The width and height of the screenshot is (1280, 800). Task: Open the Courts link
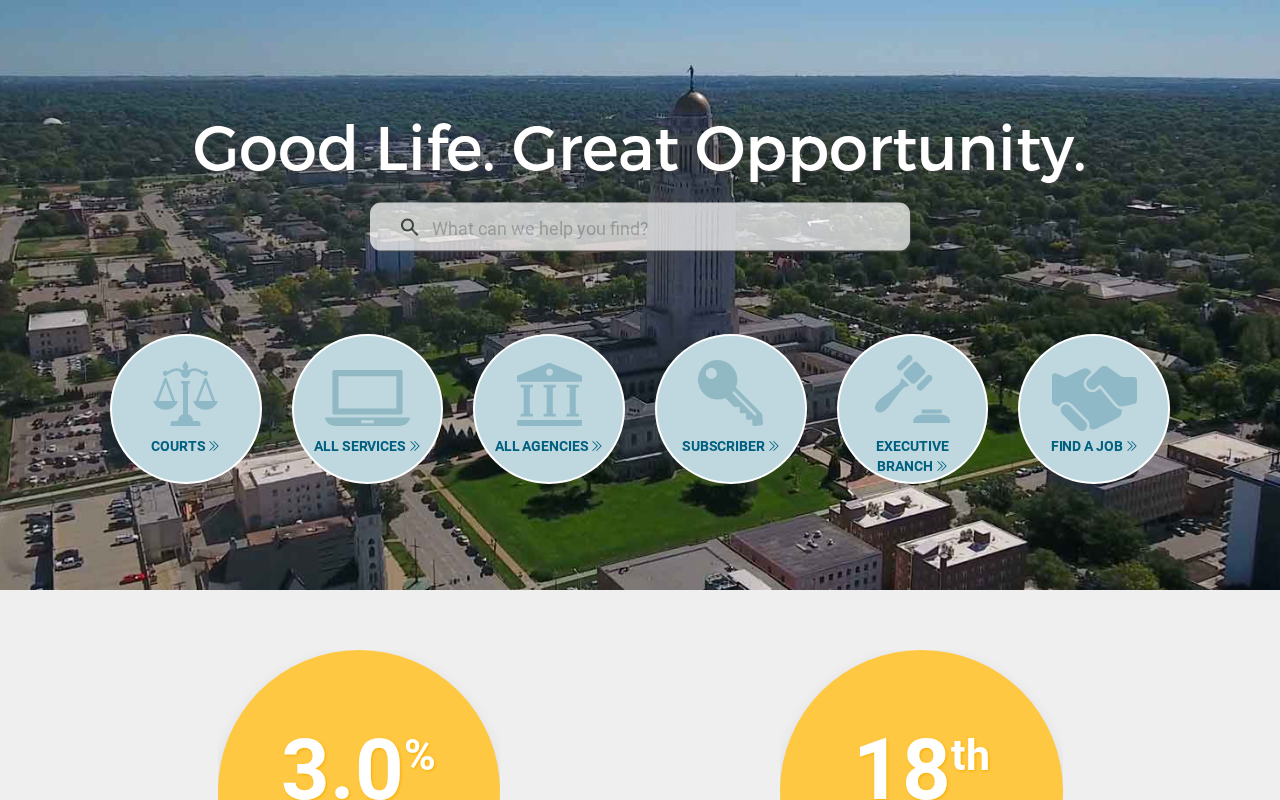point(186,409)
